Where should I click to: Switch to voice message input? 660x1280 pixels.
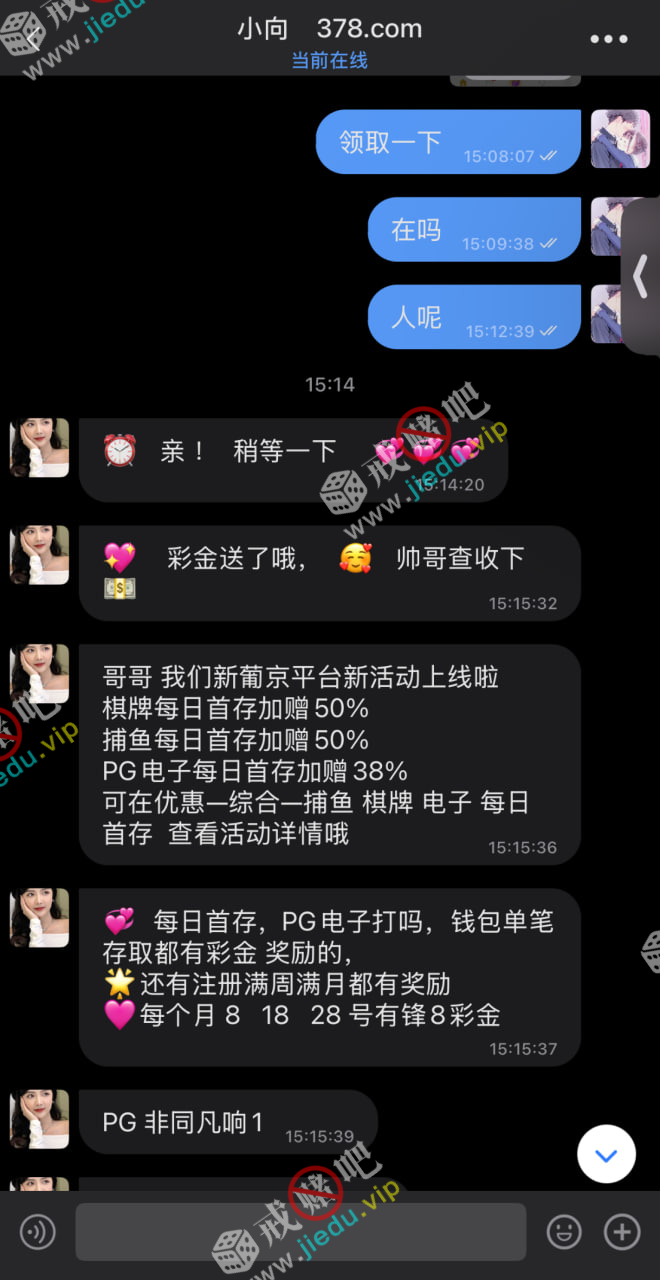[38, 1232]
